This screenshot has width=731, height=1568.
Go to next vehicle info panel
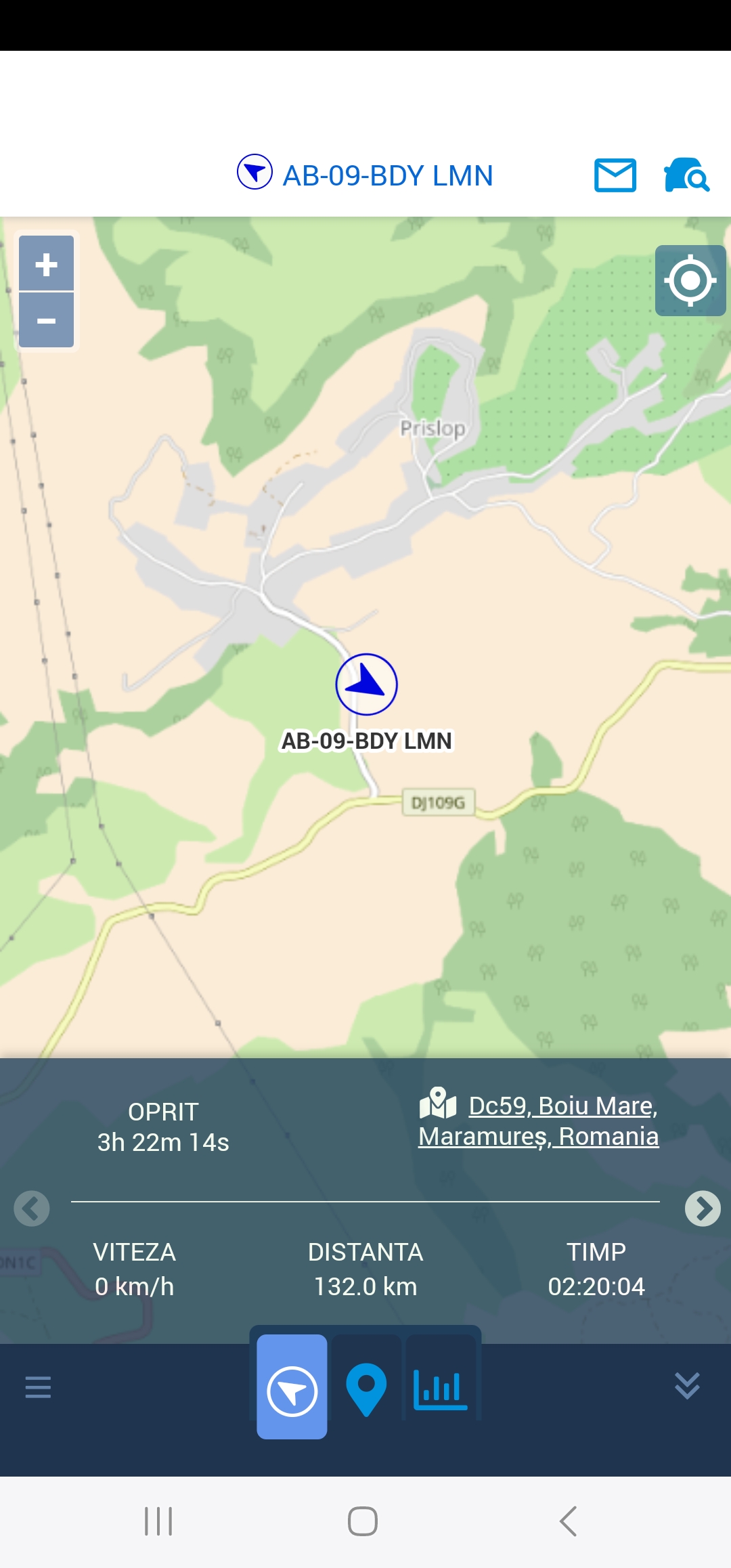702,1208
